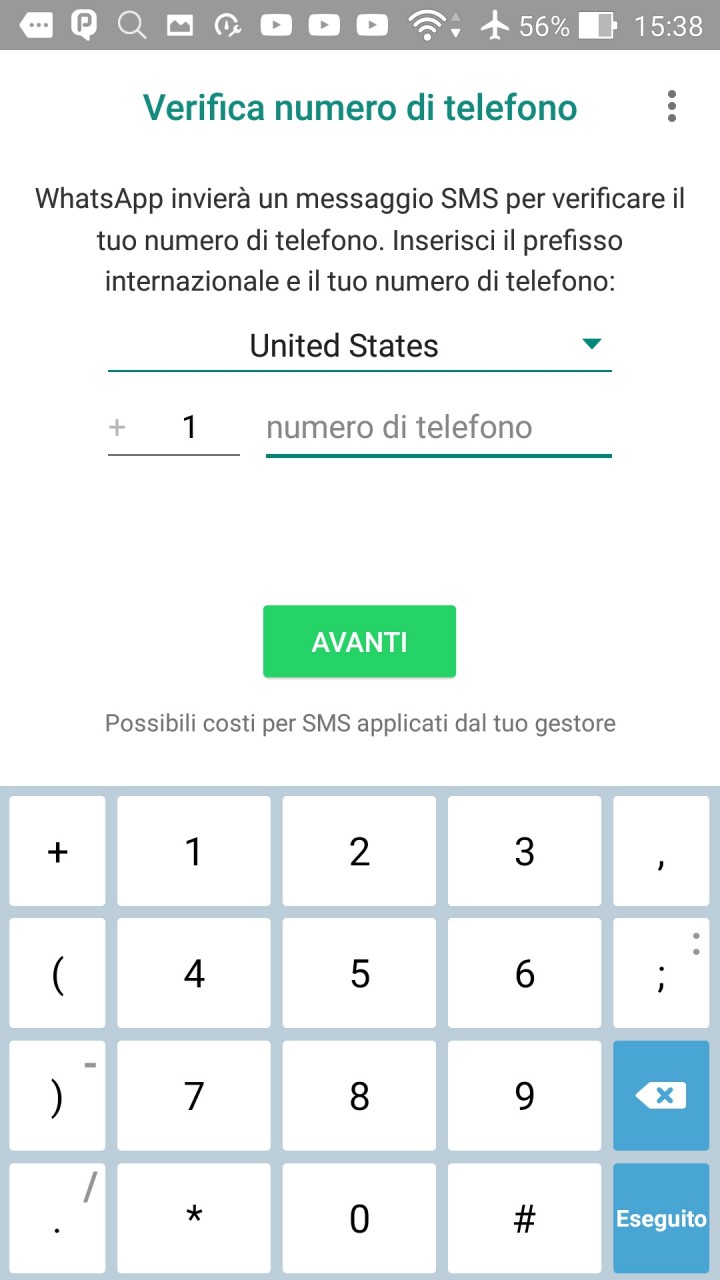Tap the AVANTI button
The height and width of the screenshot is (1280, 720).
(359, 641)
